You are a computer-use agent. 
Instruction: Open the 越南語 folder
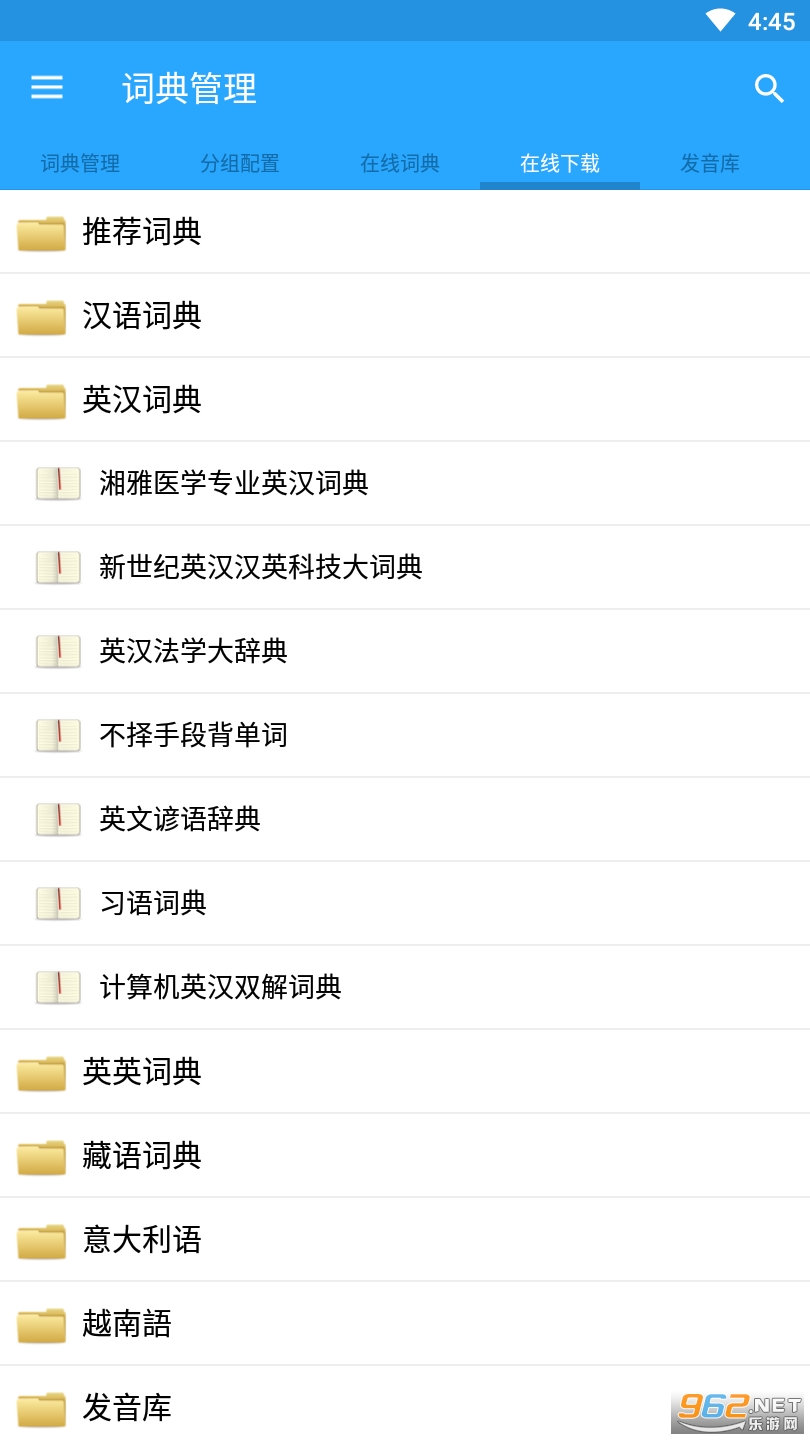(x=127, y=1324)
